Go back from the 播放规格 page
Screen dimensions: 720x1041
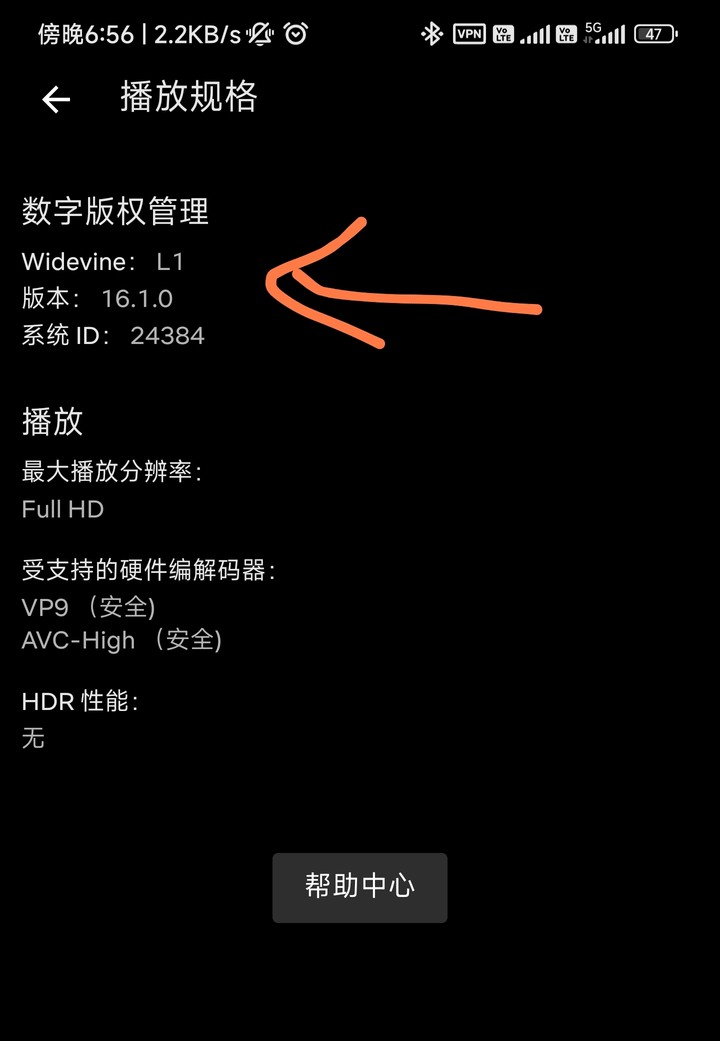click(x=56, y=99)
